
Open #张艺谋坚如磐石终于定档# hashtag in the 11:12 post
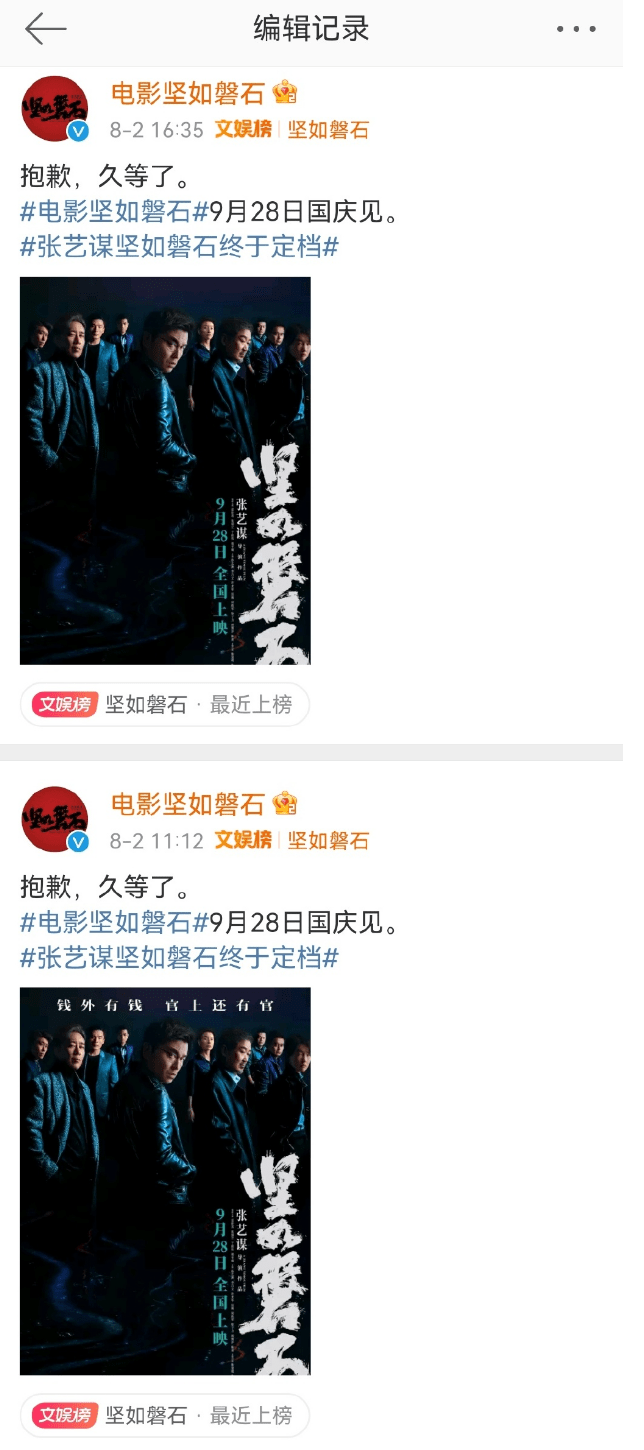coord(179,957)
